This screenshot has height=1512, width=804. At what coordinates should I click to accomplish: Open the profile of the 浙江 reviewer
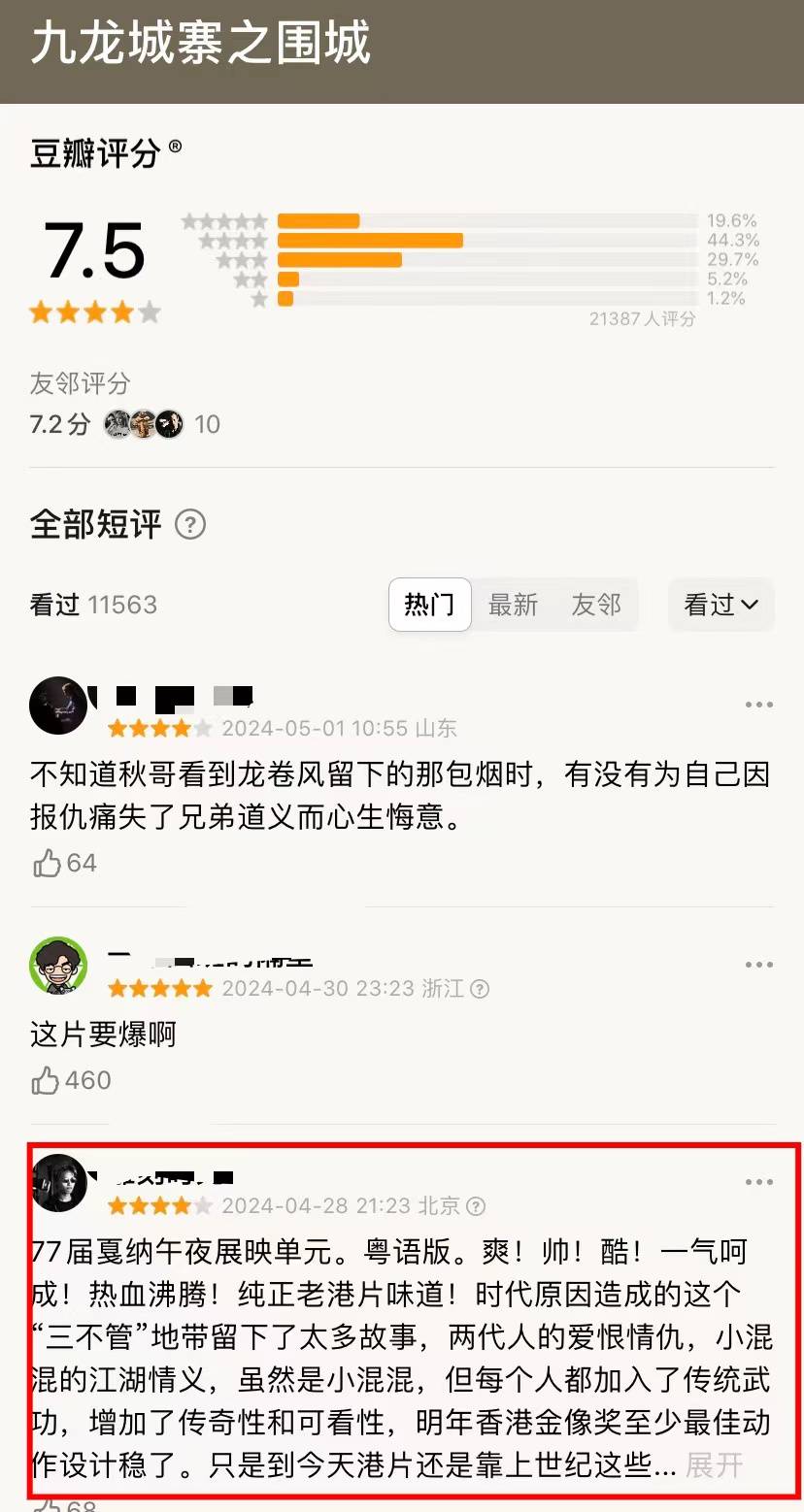pos(58,966)
